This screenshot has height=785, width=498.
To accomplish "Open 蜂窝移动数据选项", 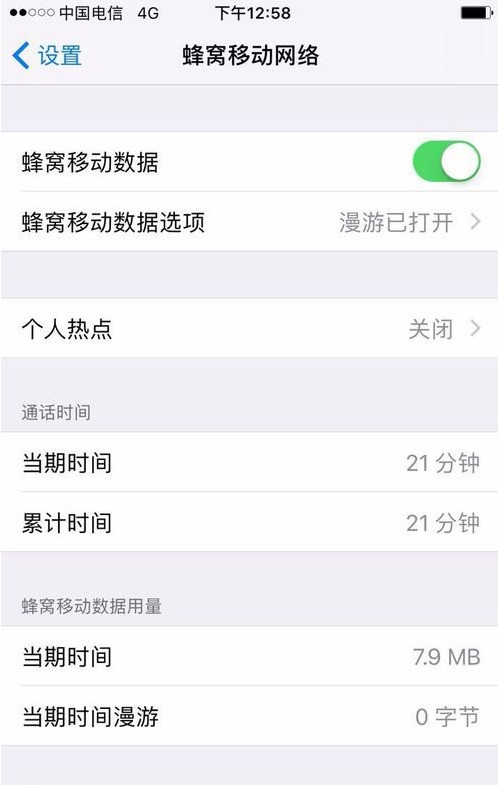I will pyautogui.click(x=249, y=221).
